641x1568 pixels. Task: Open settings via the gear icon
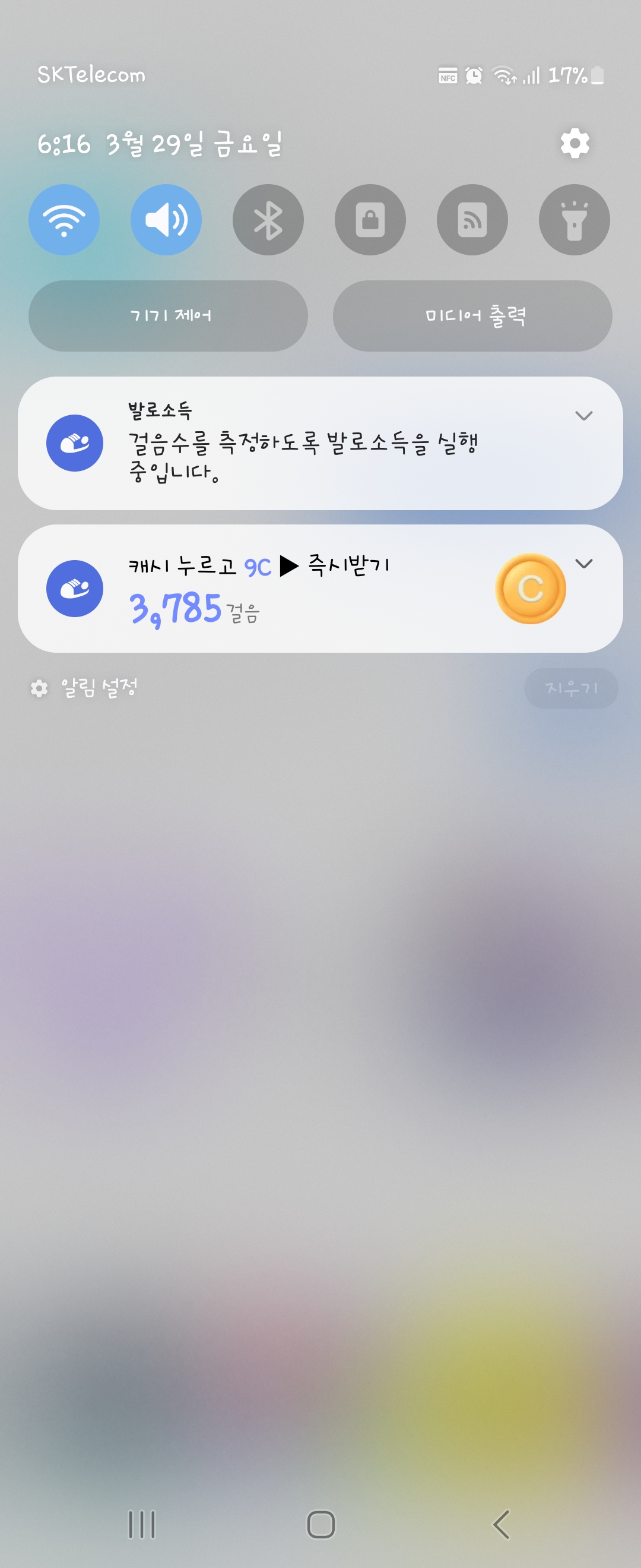point(574,144)
